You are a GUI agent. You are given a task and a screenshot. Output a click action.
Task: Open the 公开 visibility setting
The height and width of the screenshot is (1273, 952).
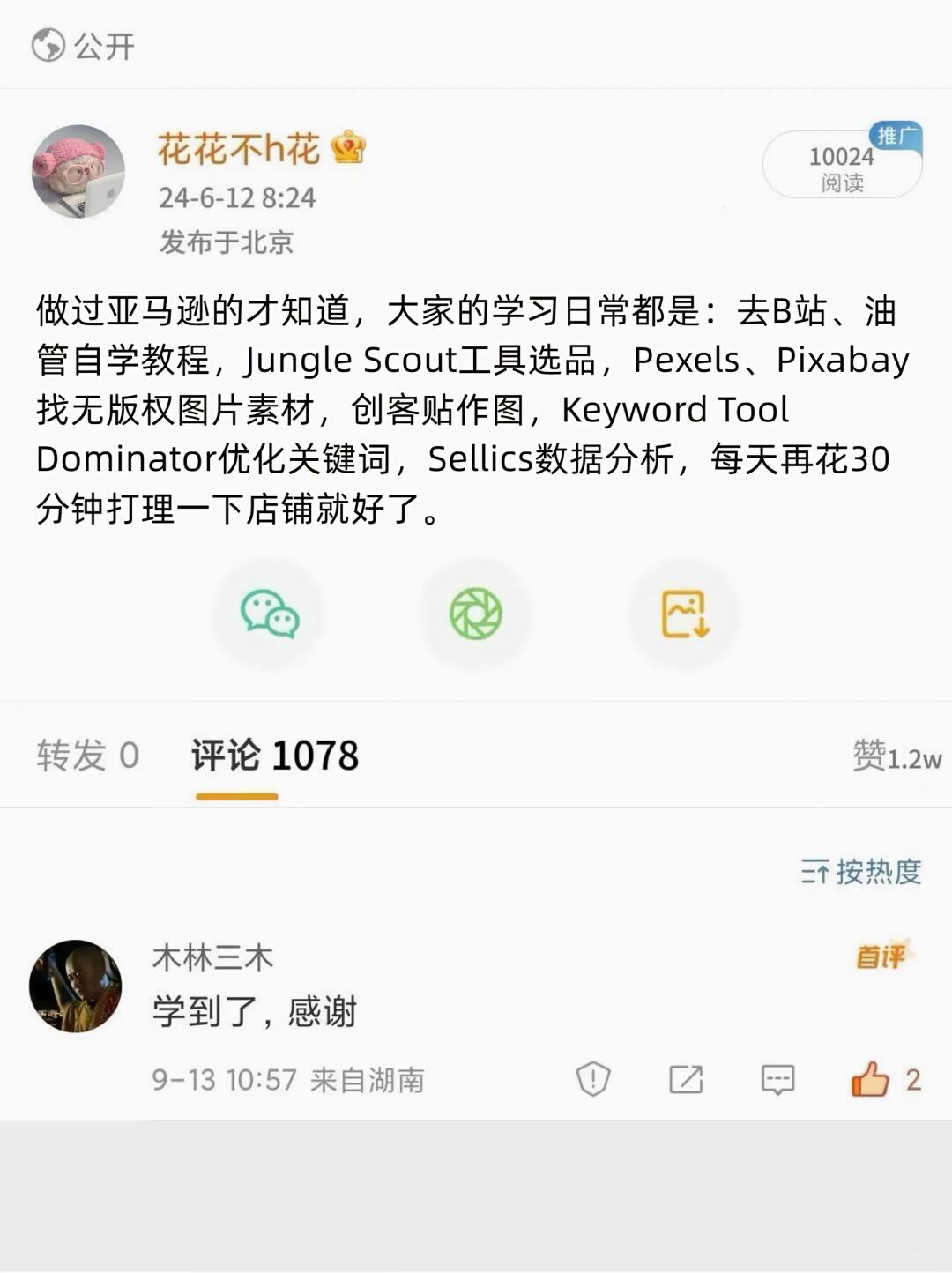84,46
